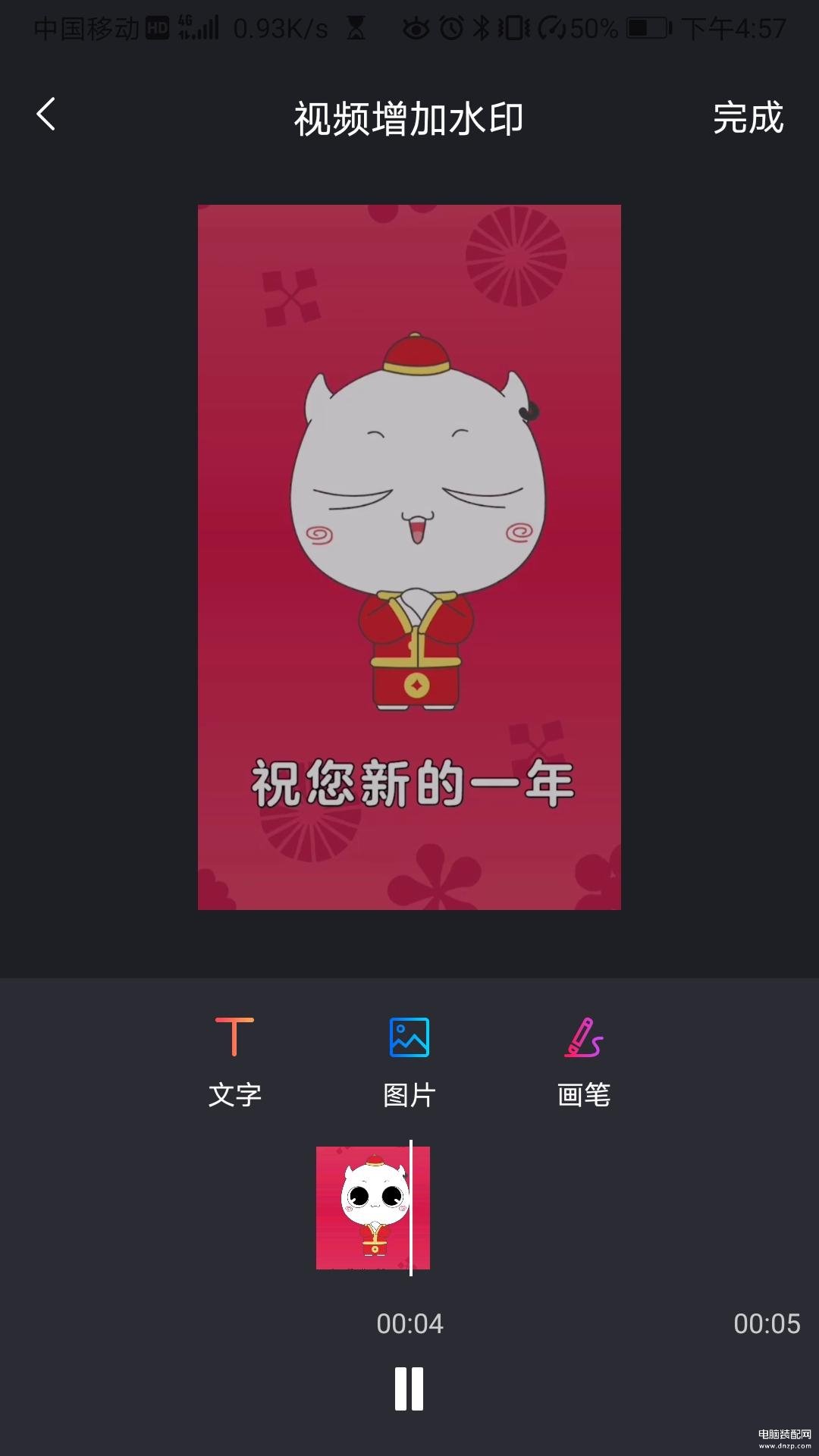Viewport: 819px width, 1456px height.
Task: Go back using the top-left arrow
Action: click(x=46, y=115)
